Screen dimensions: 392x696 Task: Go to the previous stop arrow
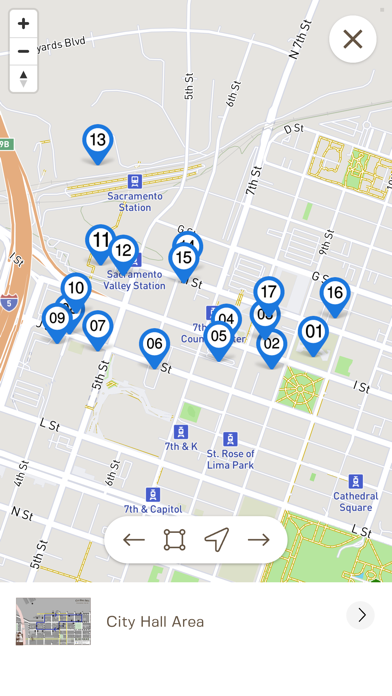134,540
